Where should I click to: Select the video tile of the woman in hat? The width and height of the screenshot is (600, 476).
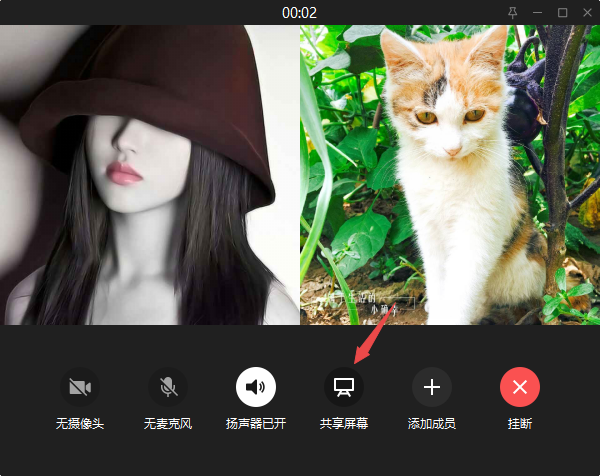tap(150, 175)
